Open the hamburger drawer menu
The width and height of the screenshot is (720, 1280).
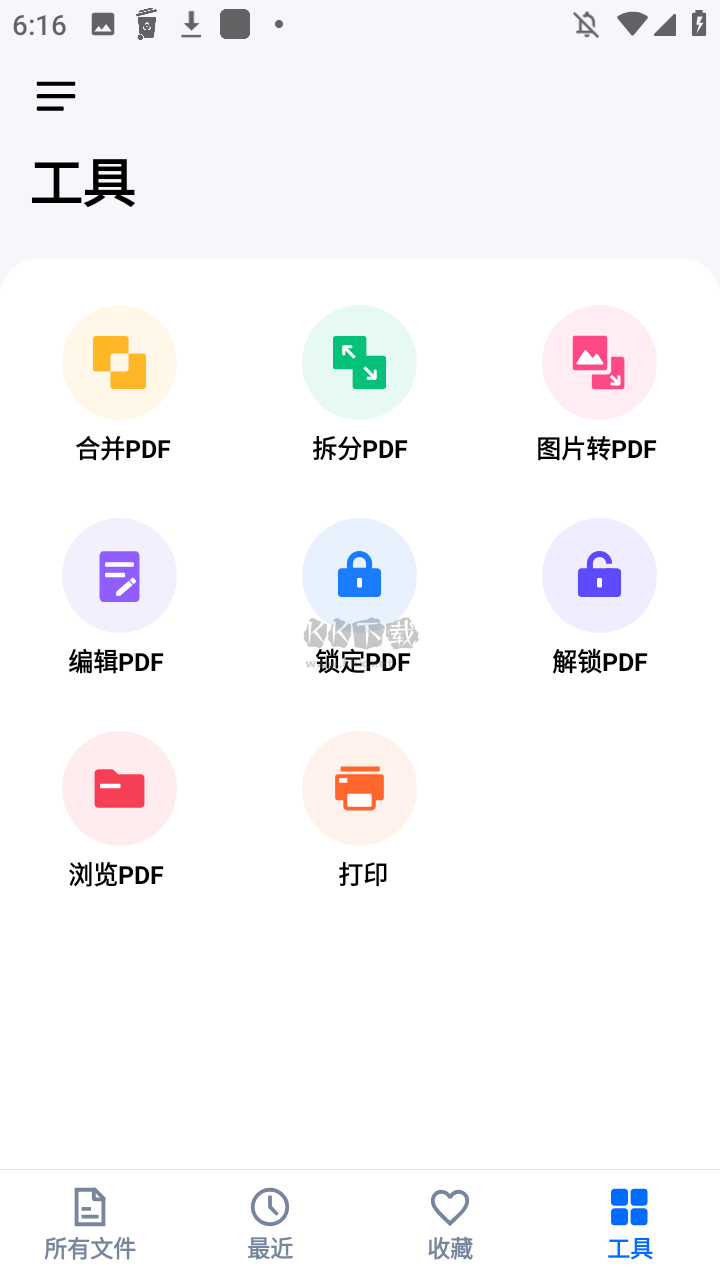click(x=56, y=96)
